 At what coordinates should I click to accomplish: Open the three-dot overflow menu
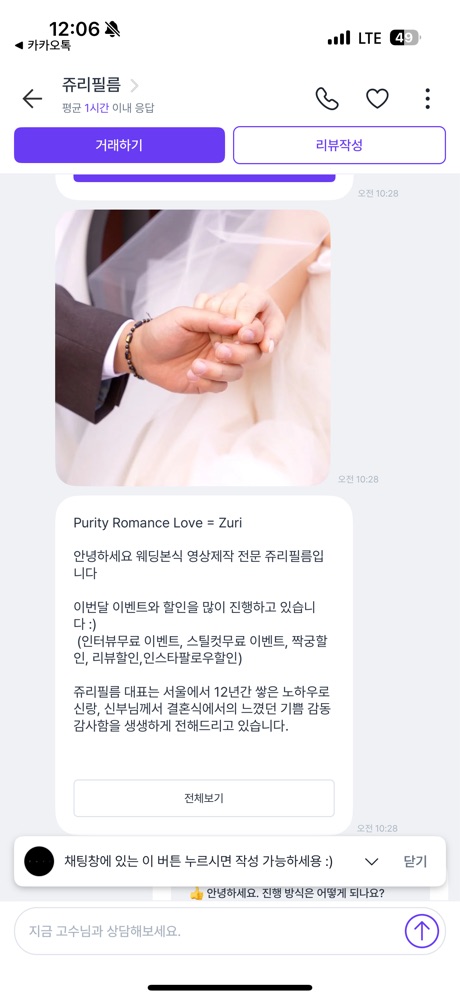427,98
